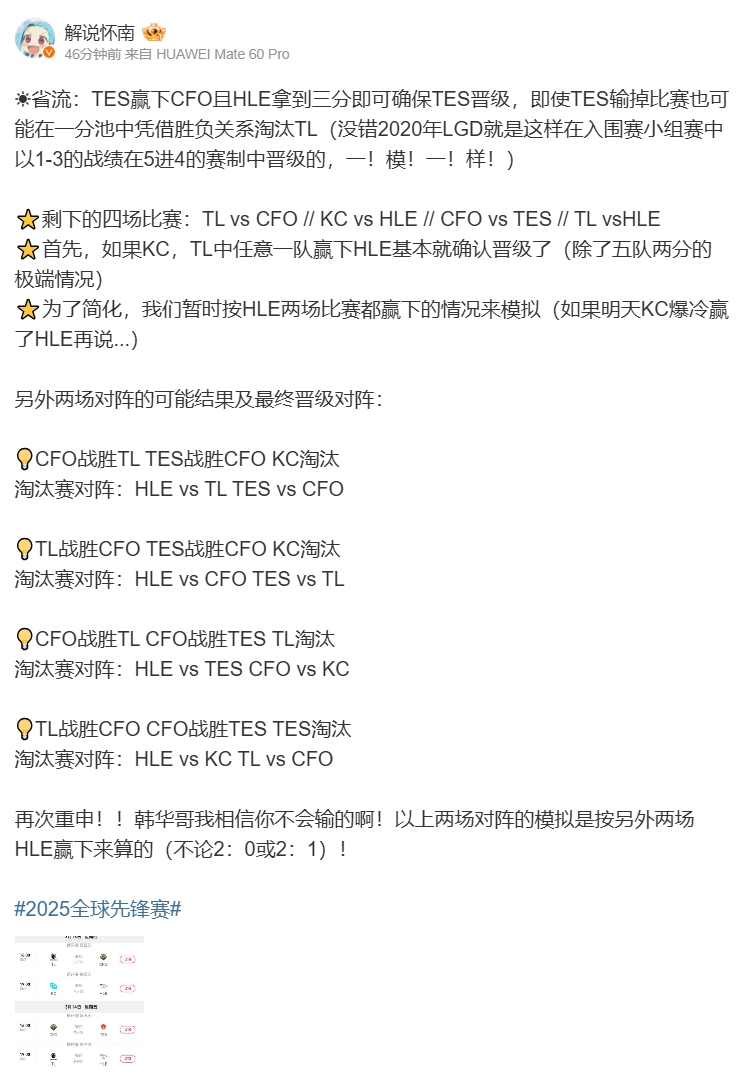This screenshot has width=742, height=1087.
Task: Open the #2025全球先锋赛# hashtag
Action: 98,910
